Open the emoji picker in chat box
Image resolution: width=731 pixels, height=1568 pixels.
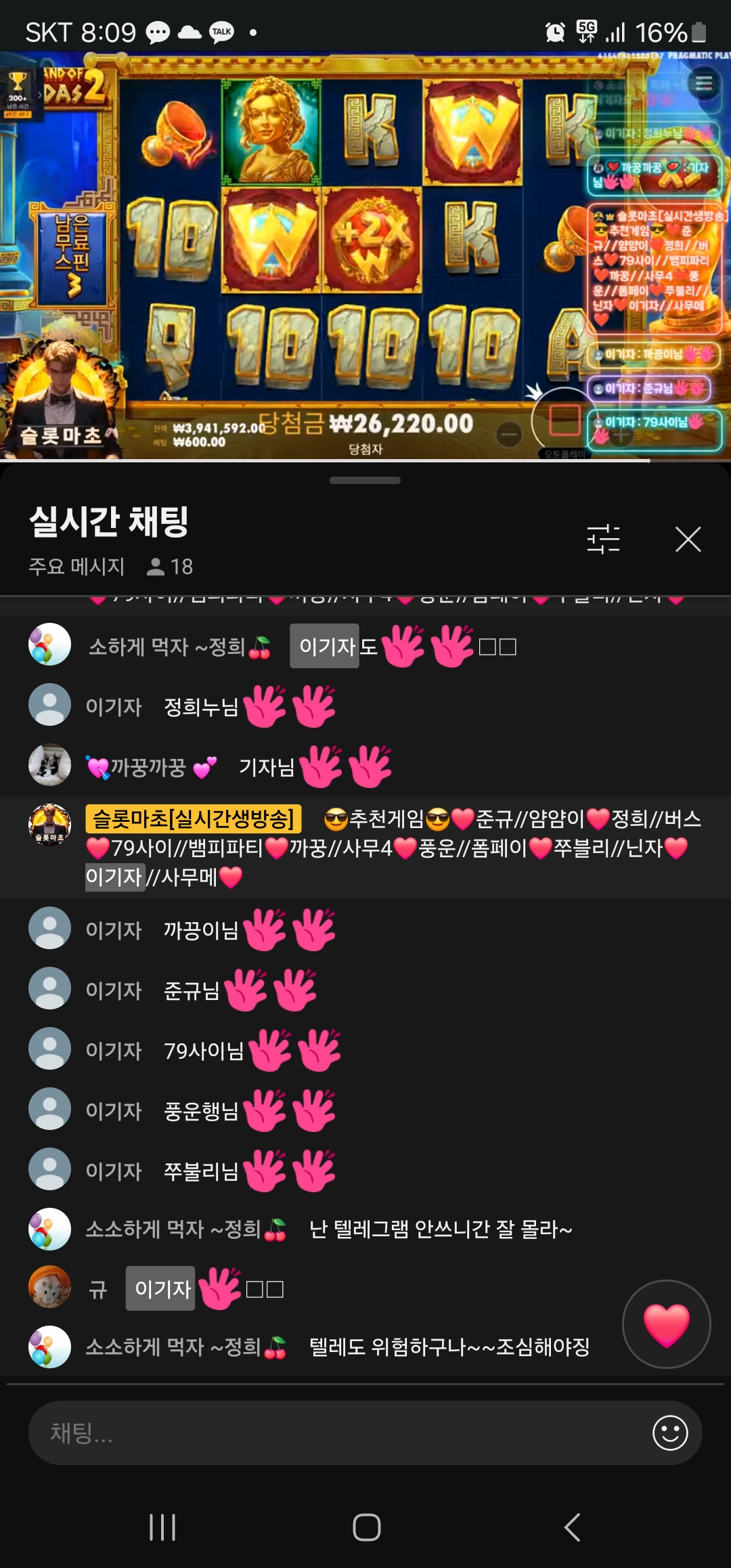(670, 1433)
